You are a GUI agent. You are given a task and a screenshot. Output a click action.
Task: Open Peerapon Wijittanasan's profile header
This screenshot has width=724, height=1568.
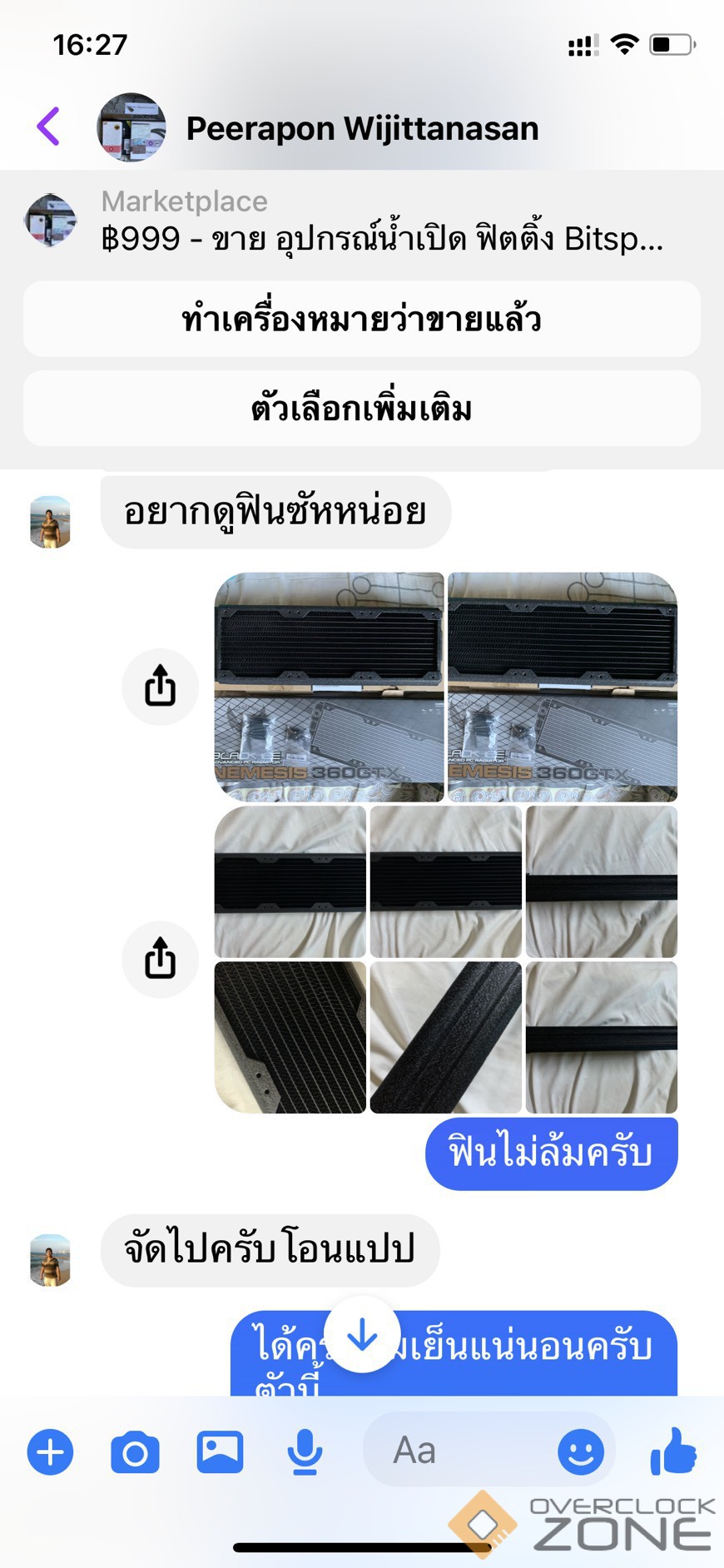[x=361, y=129]
